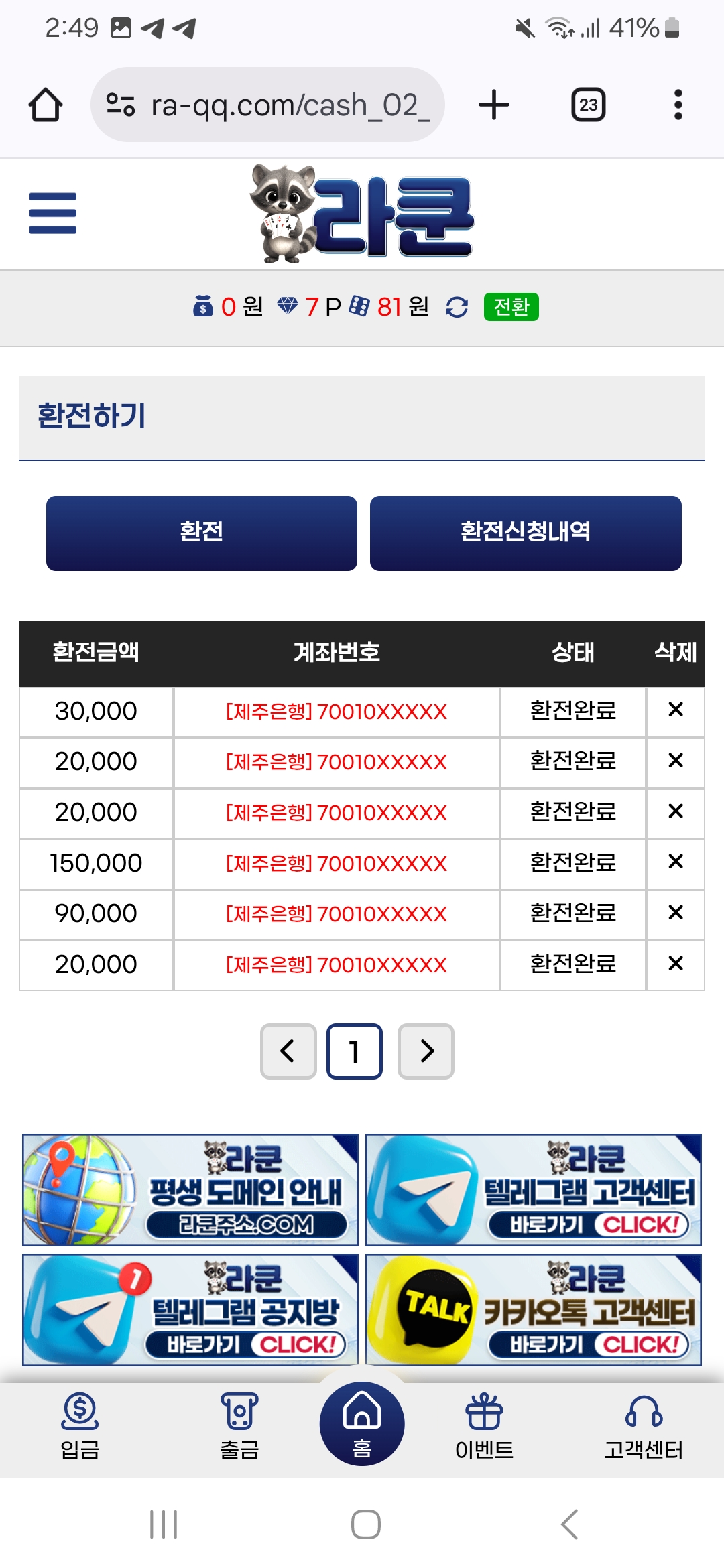The image size is (724, 1568).
Task: Open the 카카오톡 고객센터 banner
Action: (534, 1310)
